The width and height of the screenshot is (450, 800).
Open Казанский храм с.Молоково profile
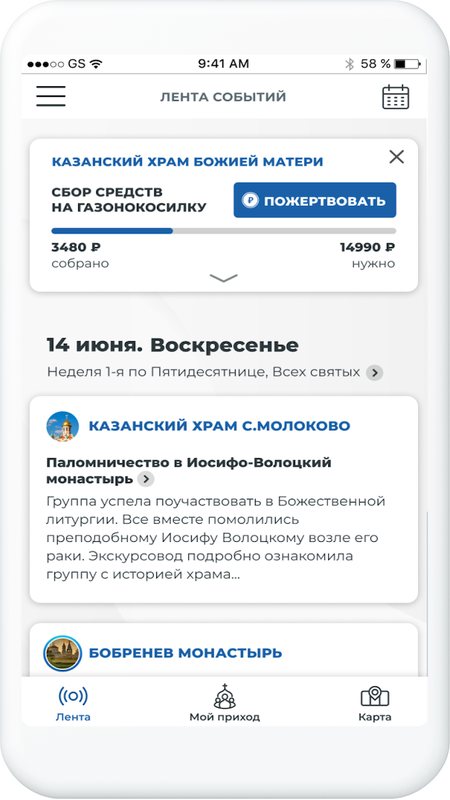[x=219, y=426]
